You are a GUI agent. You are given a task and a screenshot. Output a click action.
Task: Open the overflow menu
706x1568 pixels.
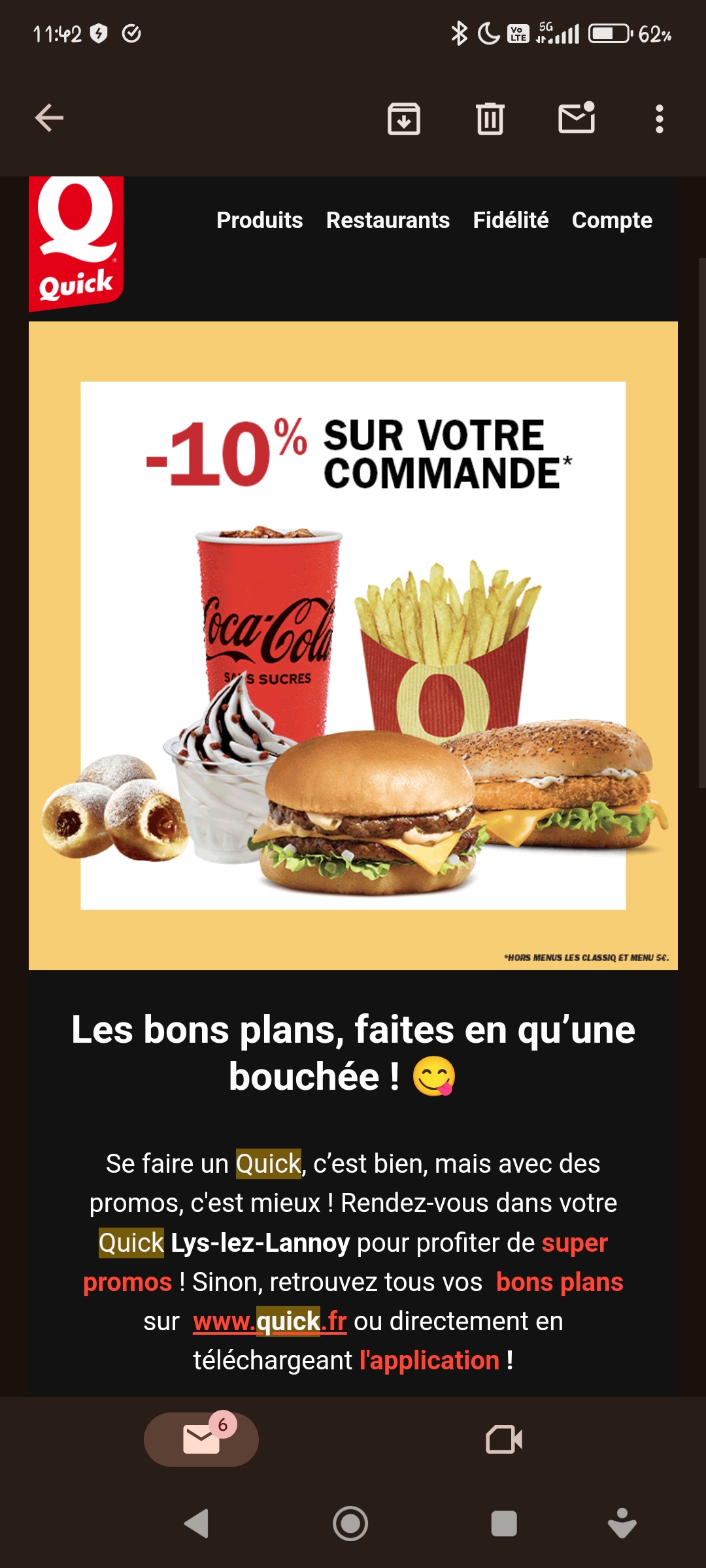[659, 119]
